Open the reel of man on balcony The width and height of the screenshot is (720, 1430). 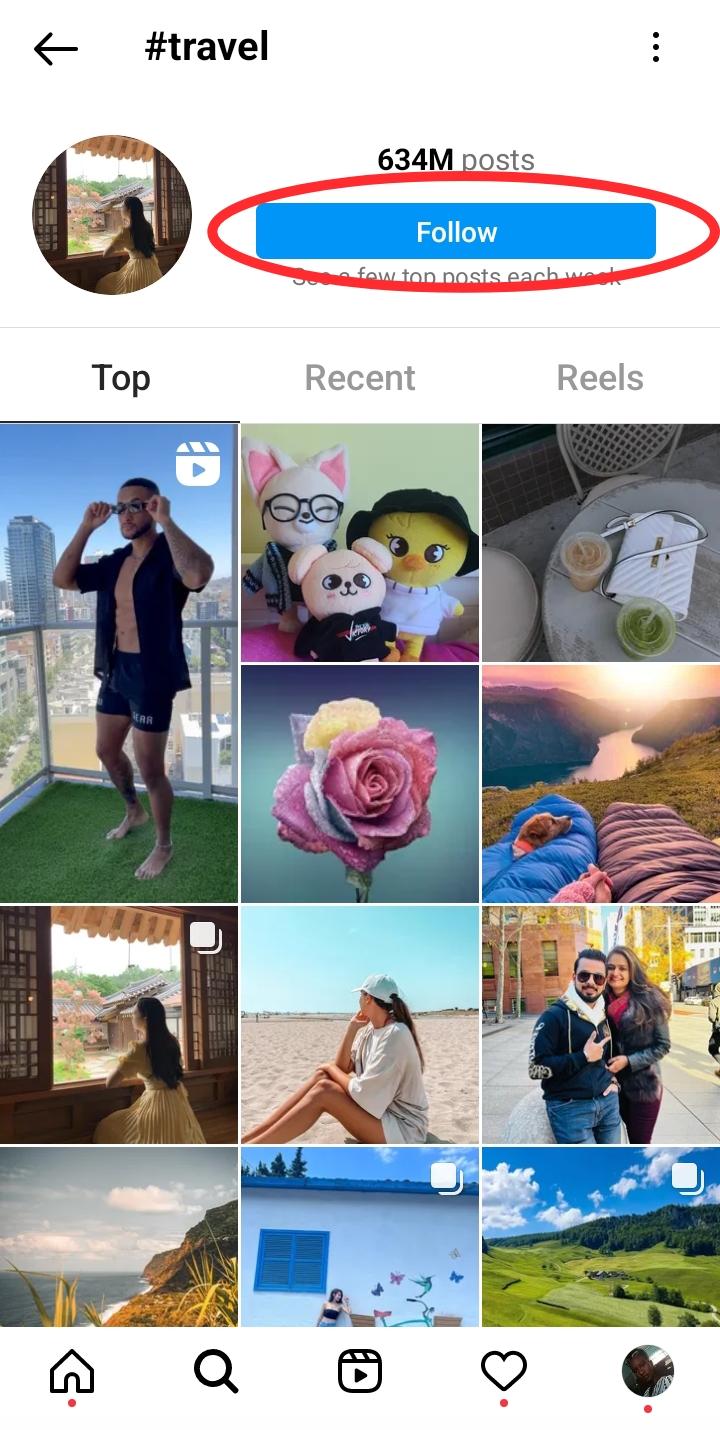pos(119,663)
